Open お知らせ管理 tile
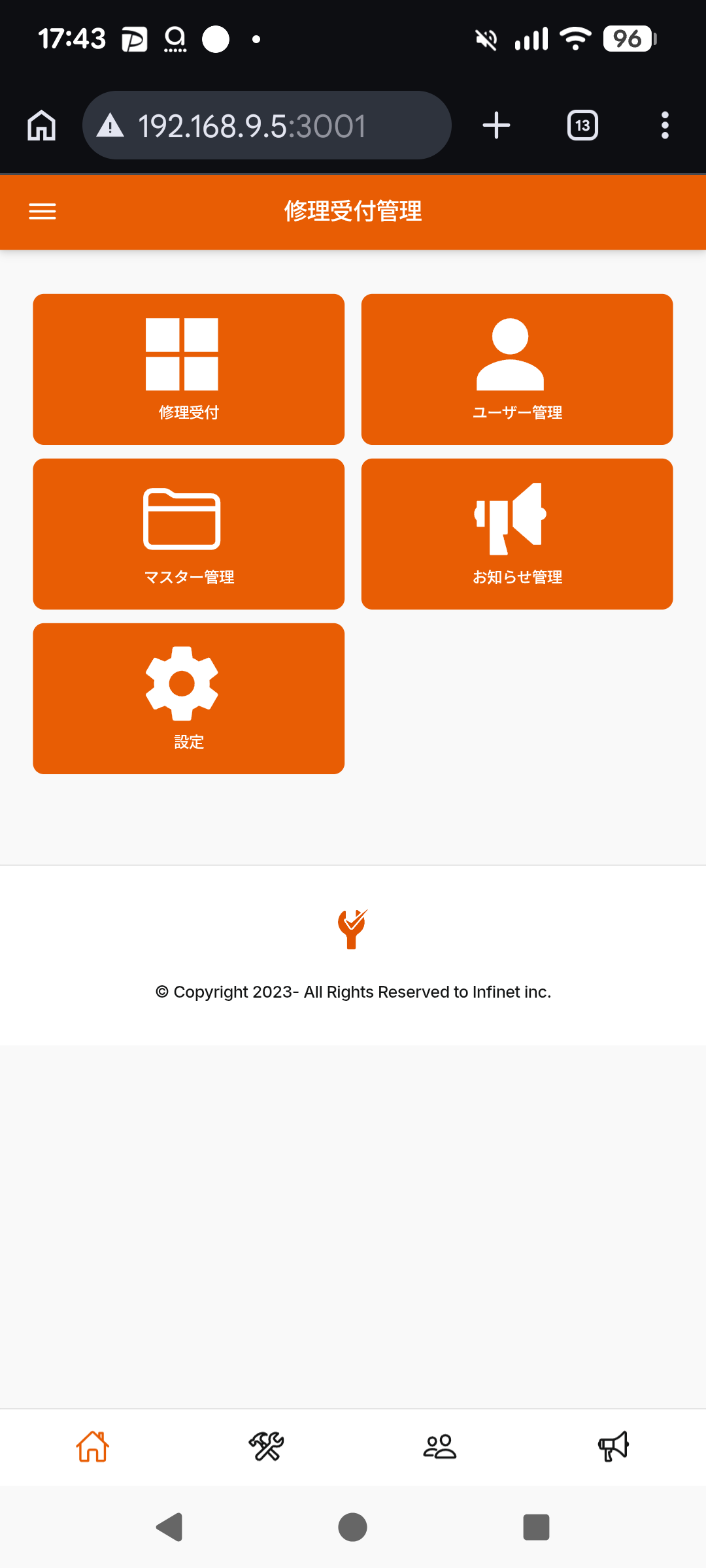 [516, 534]
